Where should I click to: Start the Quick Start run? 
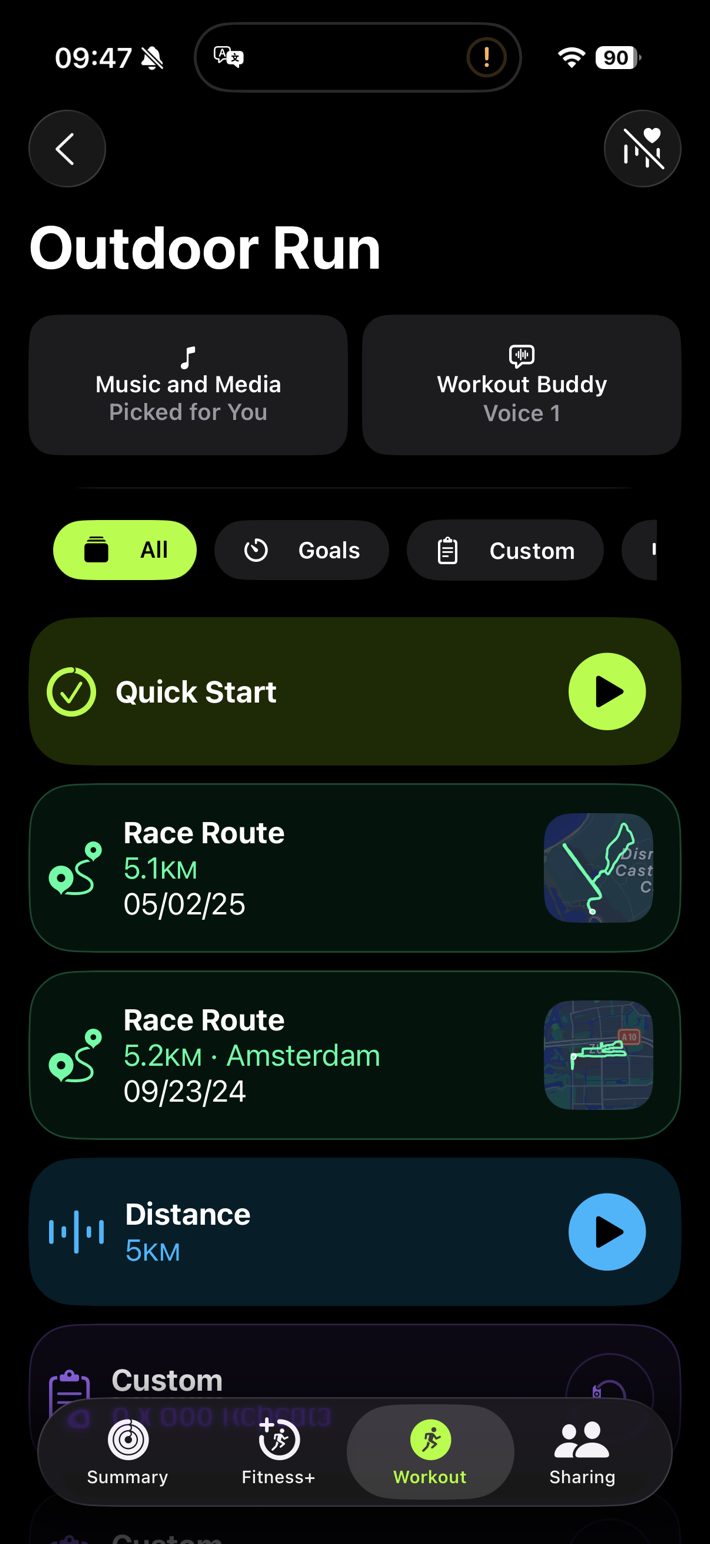pyautogui.click(x=606, y=692)
